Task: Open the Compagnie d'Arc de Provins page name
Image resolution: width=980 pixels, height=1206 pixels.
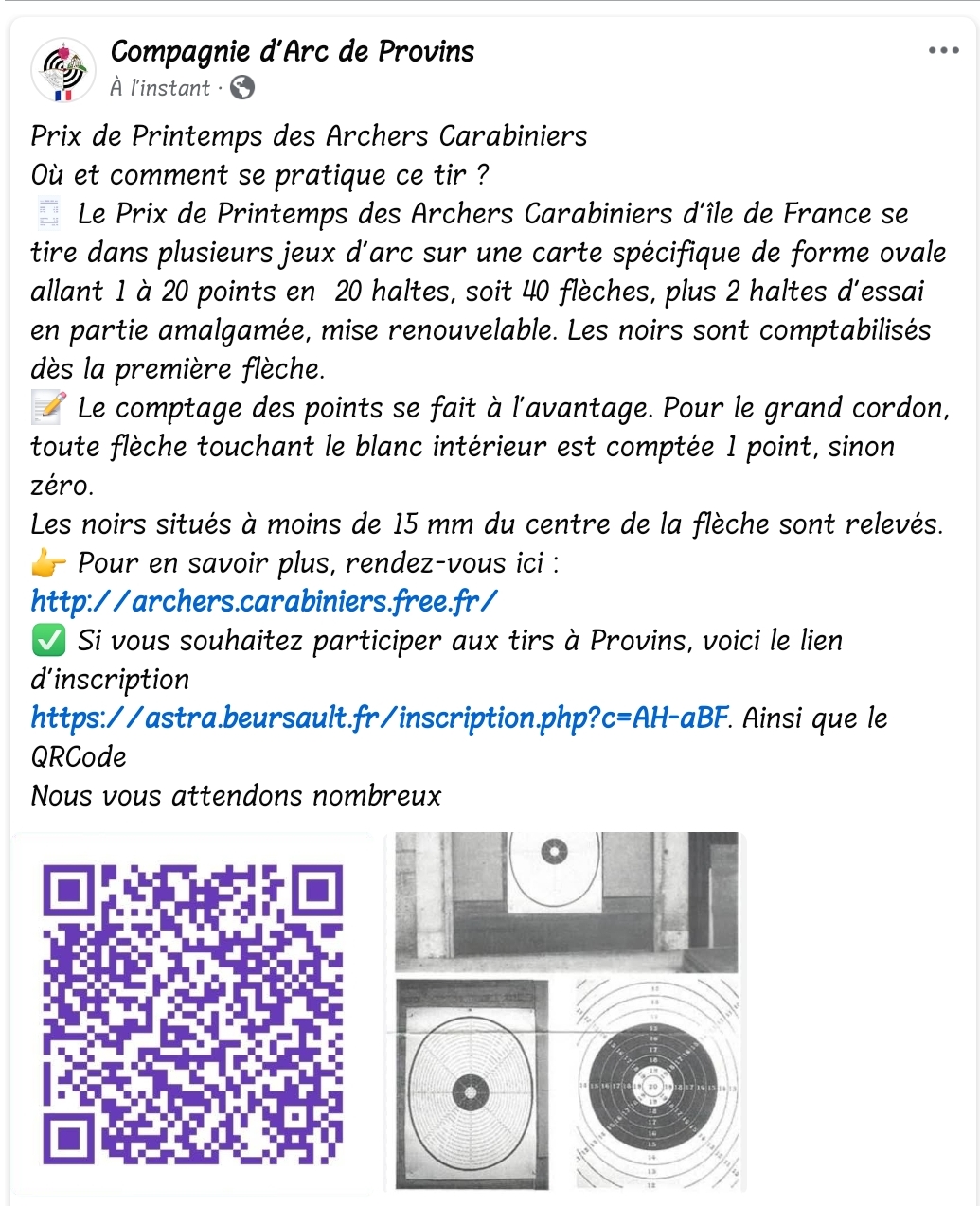Action: point(293,51)
